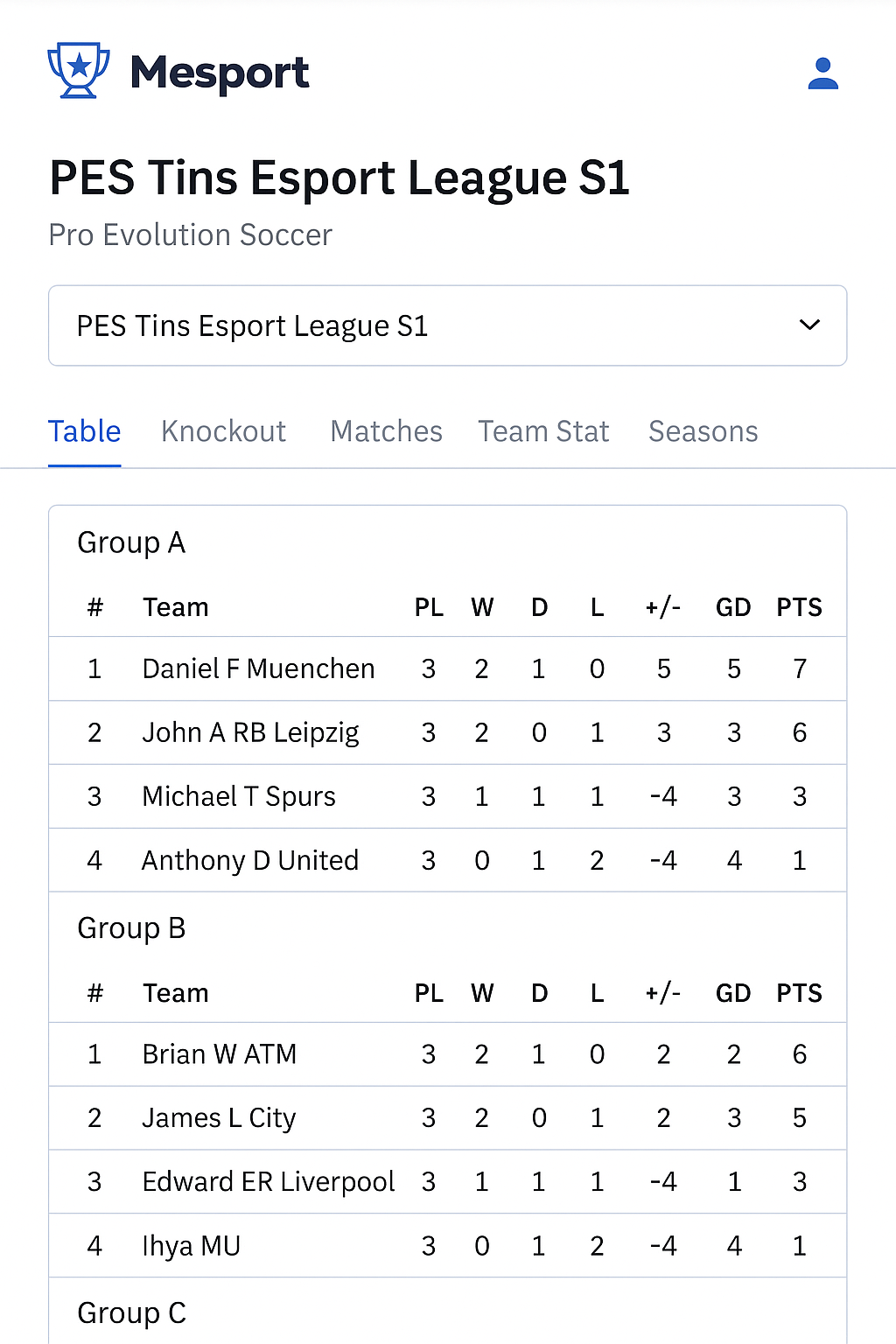View the Seasons tab

[x=703, y=430]
